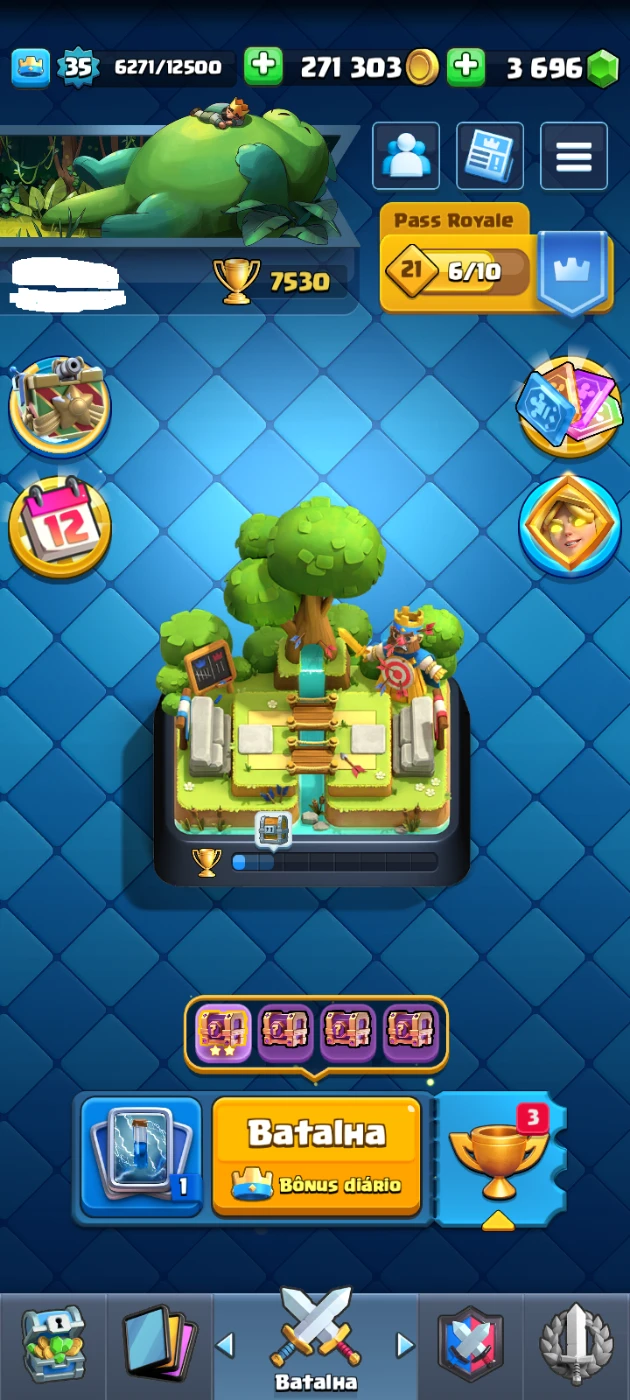Open the news feed icon

click(490, 156)
